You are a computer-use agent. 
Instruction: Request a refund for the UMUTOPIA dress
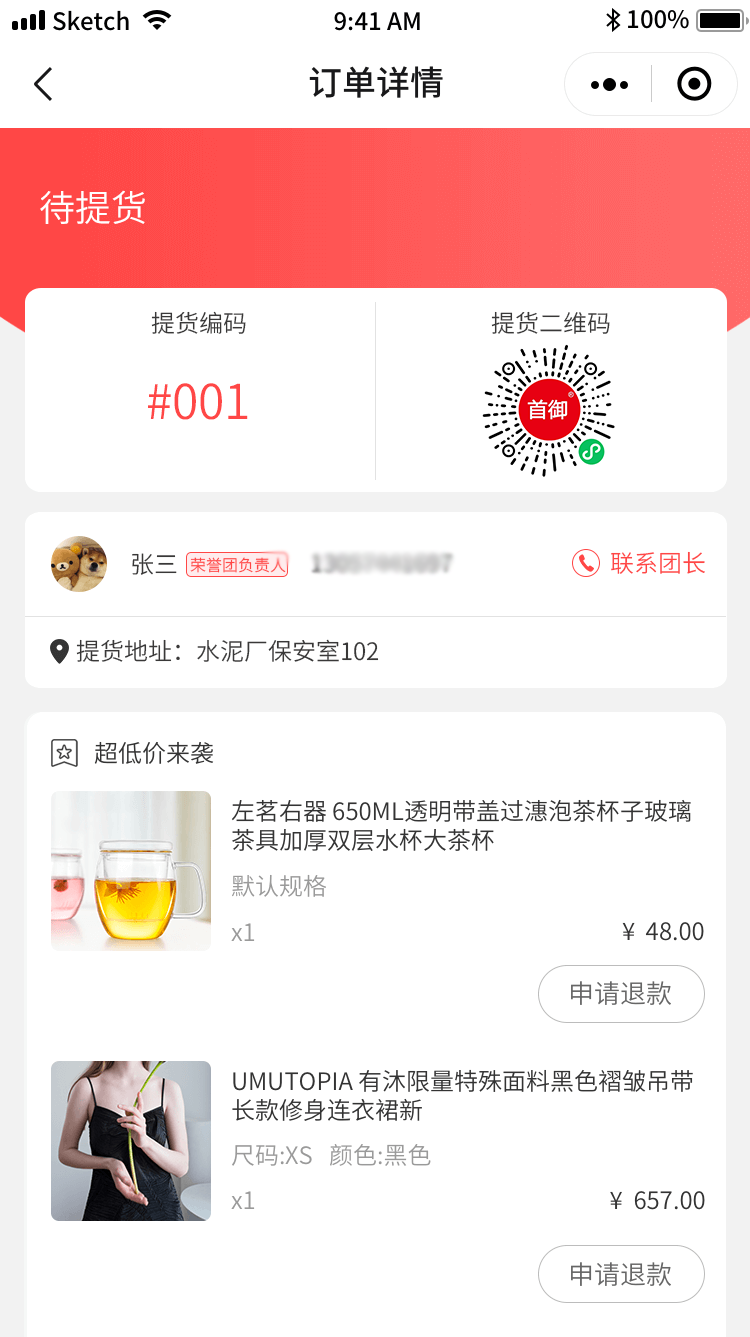621,1274
